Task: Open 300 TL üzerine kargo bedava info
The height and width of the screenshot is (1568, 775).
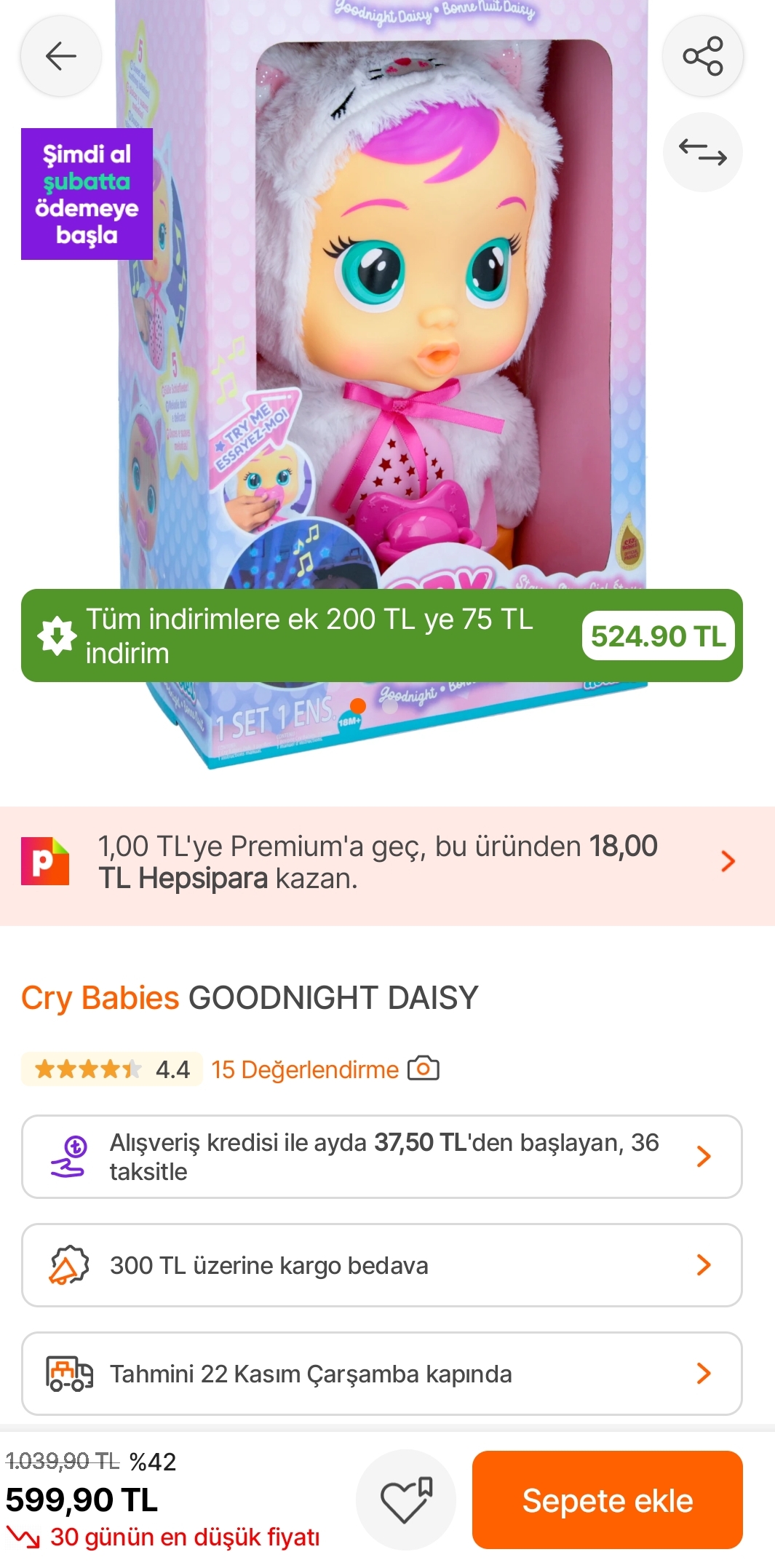Action: click(x=381, y=1265)
